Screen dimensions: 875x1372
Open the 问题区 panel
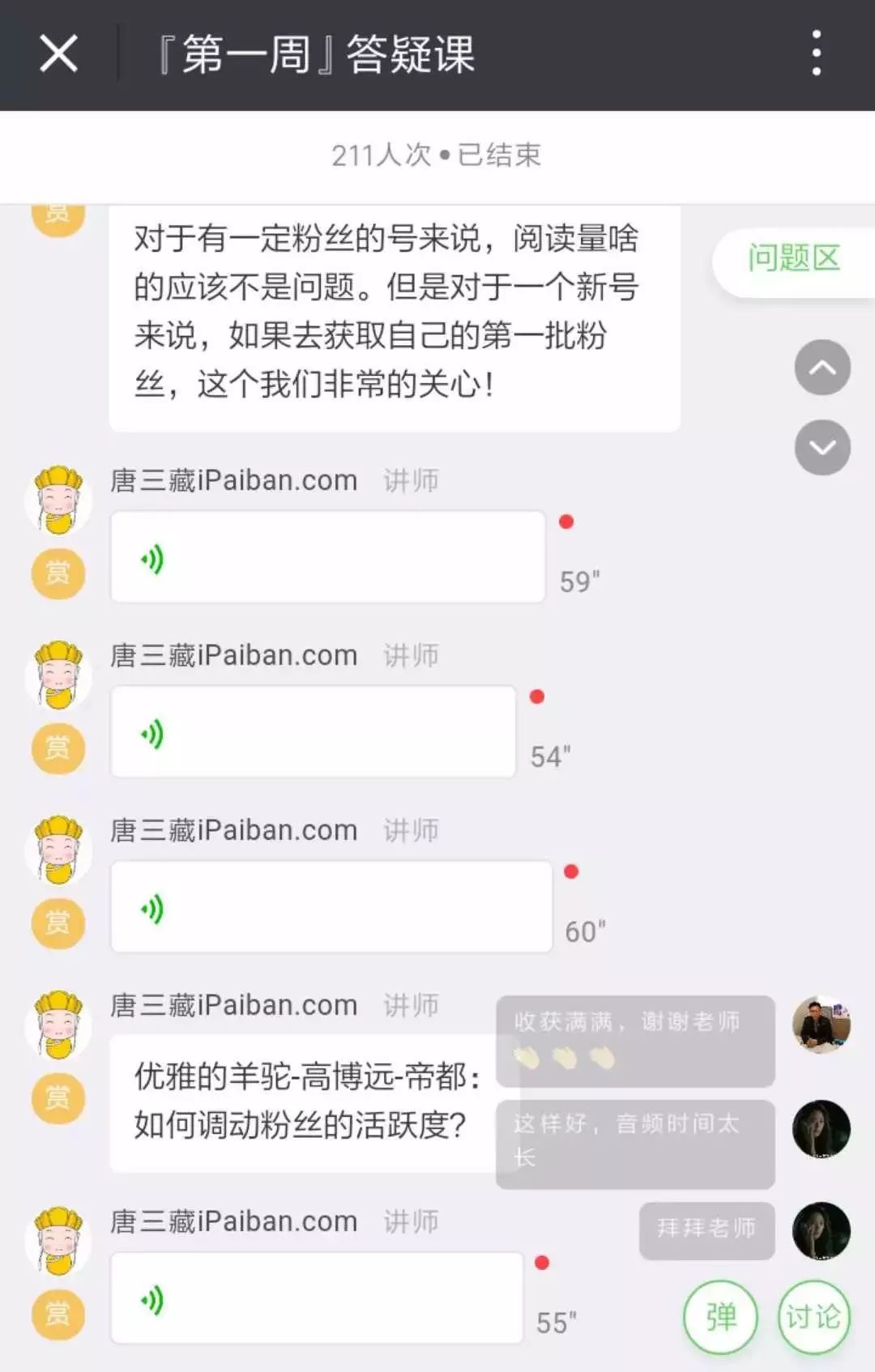coord(793,259)
